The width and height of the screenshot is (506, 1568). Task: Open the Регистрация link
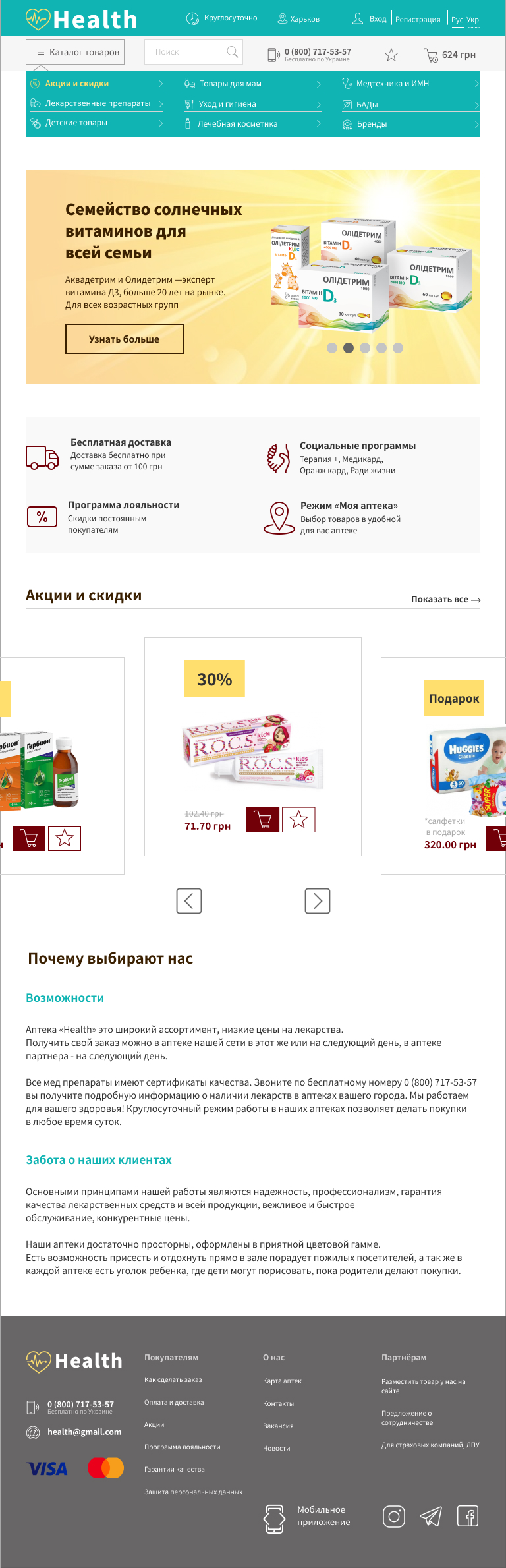click(418, 19)
